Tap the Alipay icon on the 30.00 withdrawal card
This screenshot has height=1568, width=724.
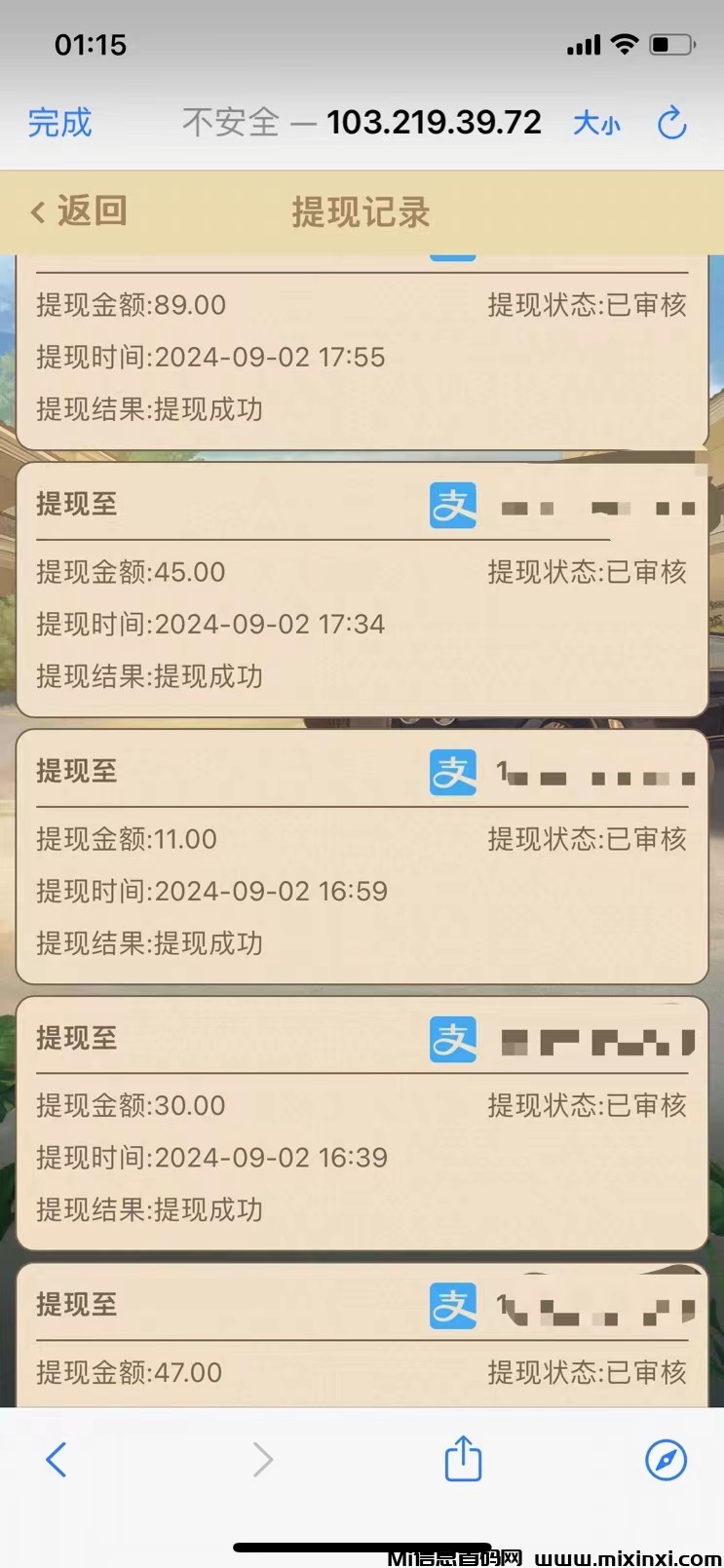[452, 1039]
